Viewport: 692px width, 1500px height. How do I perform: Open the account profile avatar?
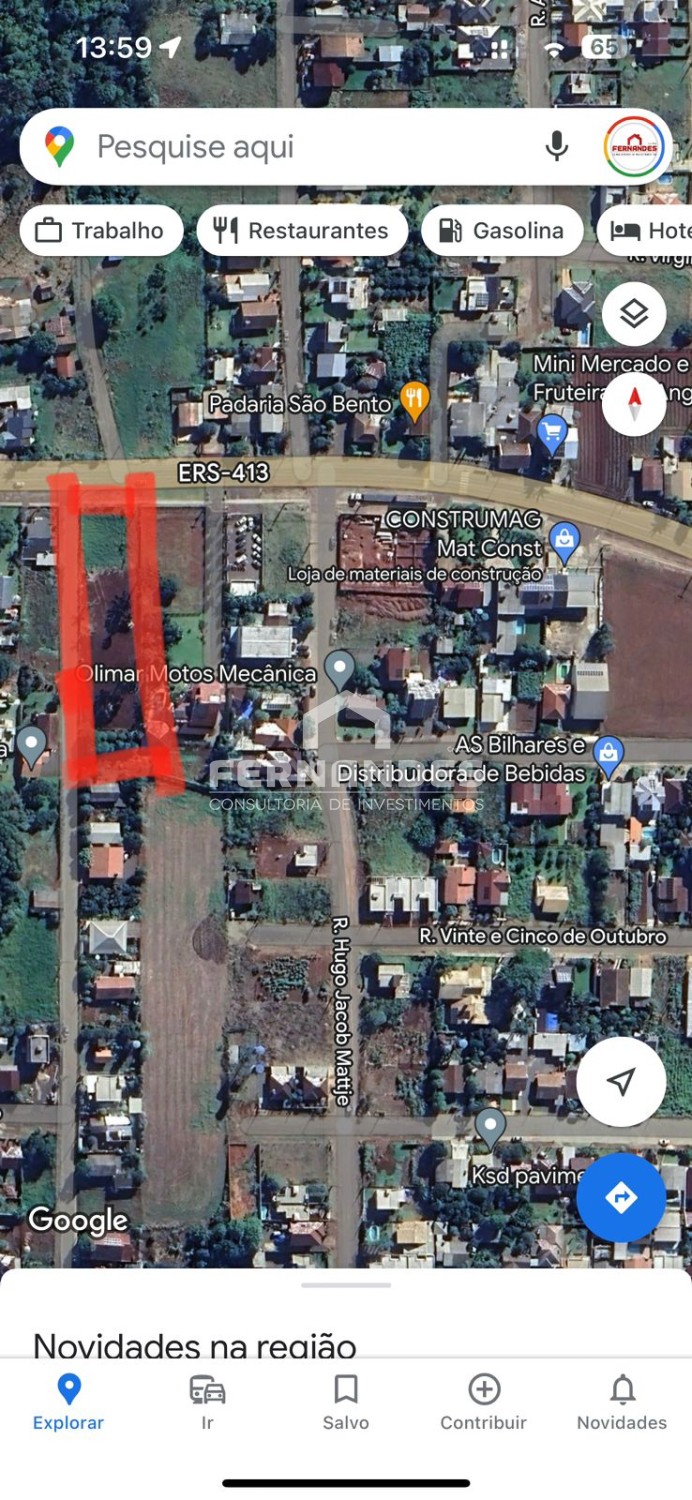tap(634, 147)
